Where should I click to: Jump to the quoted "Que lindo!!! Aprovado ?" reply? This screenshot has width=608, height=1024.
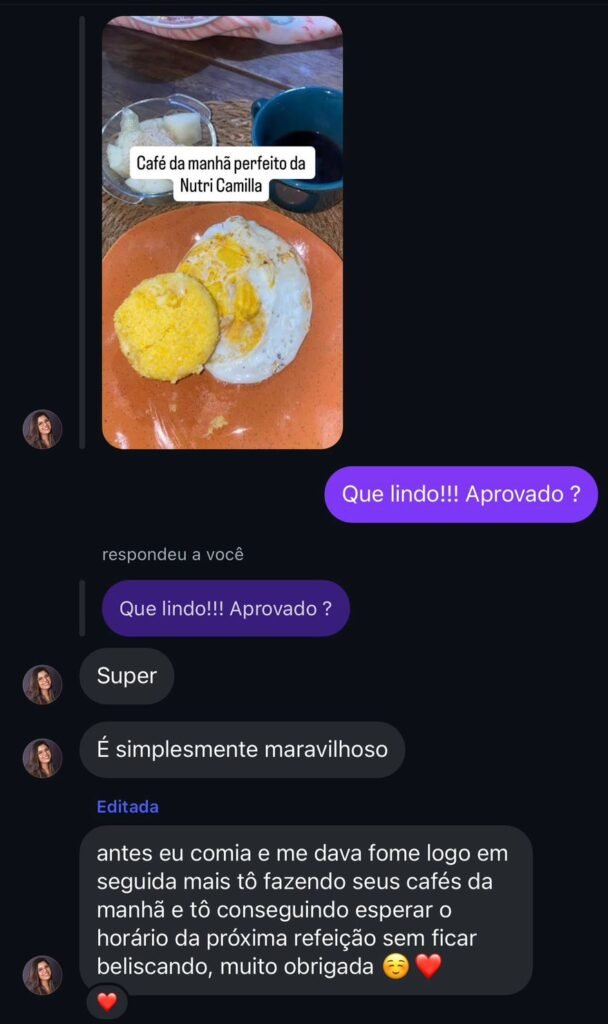point(225,608)
